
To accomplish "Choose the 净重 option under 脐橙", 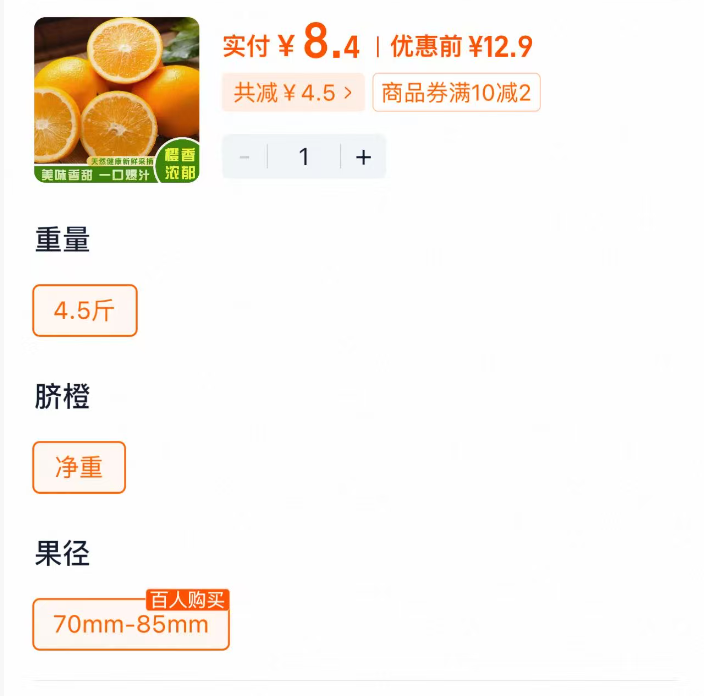I will tap(79, 467).
